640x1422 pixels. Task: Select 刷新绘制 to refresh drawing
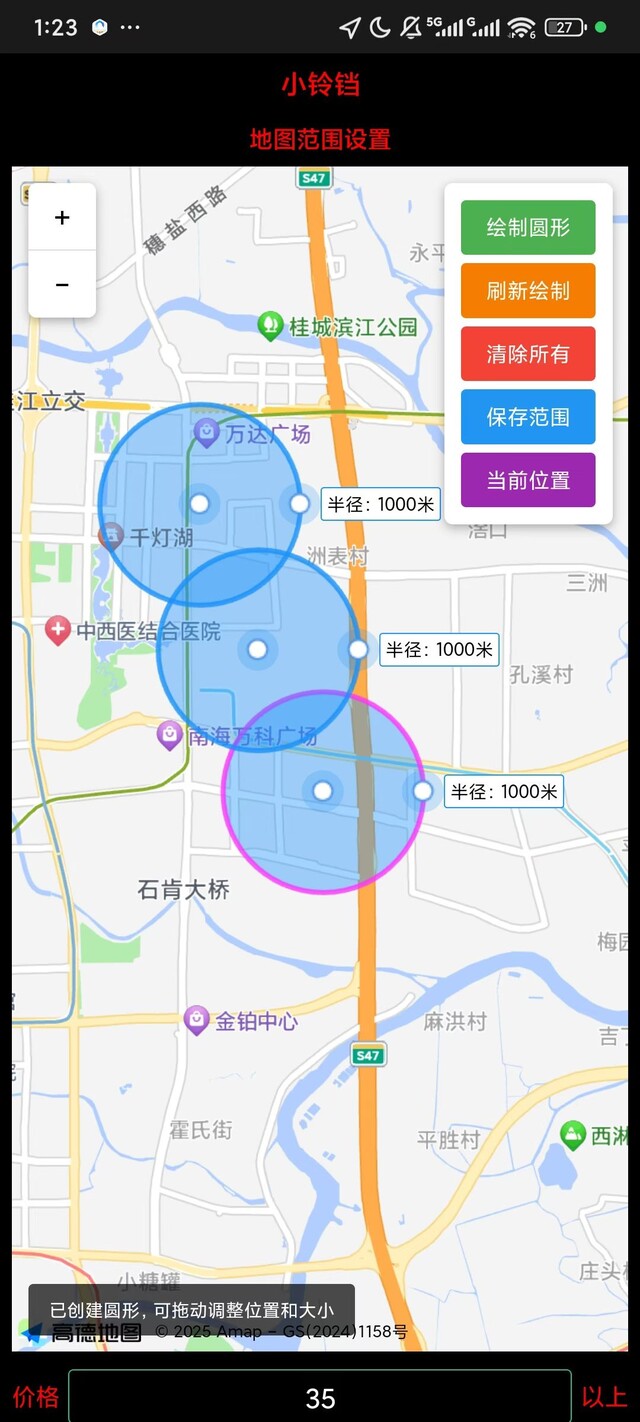tap(528, 291)
